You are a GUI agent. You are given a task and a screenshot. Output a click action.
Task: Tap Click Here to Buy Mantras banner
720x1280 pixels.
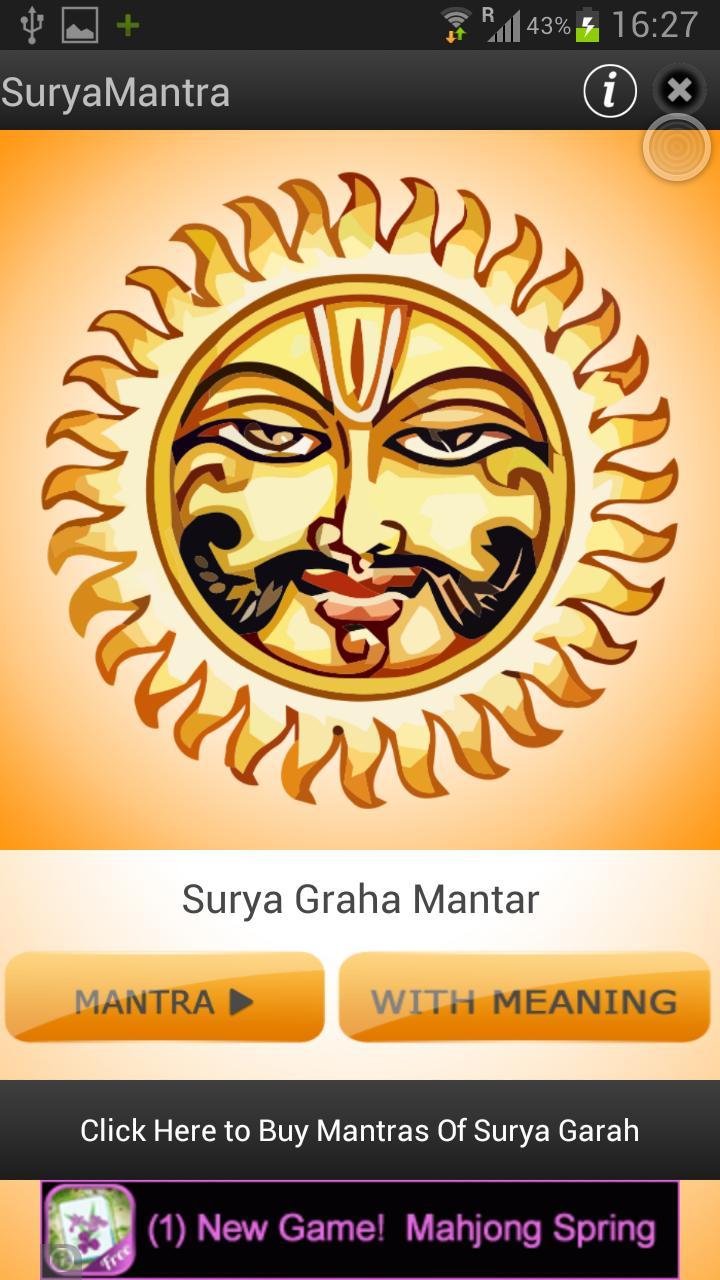click(360, 1130)
